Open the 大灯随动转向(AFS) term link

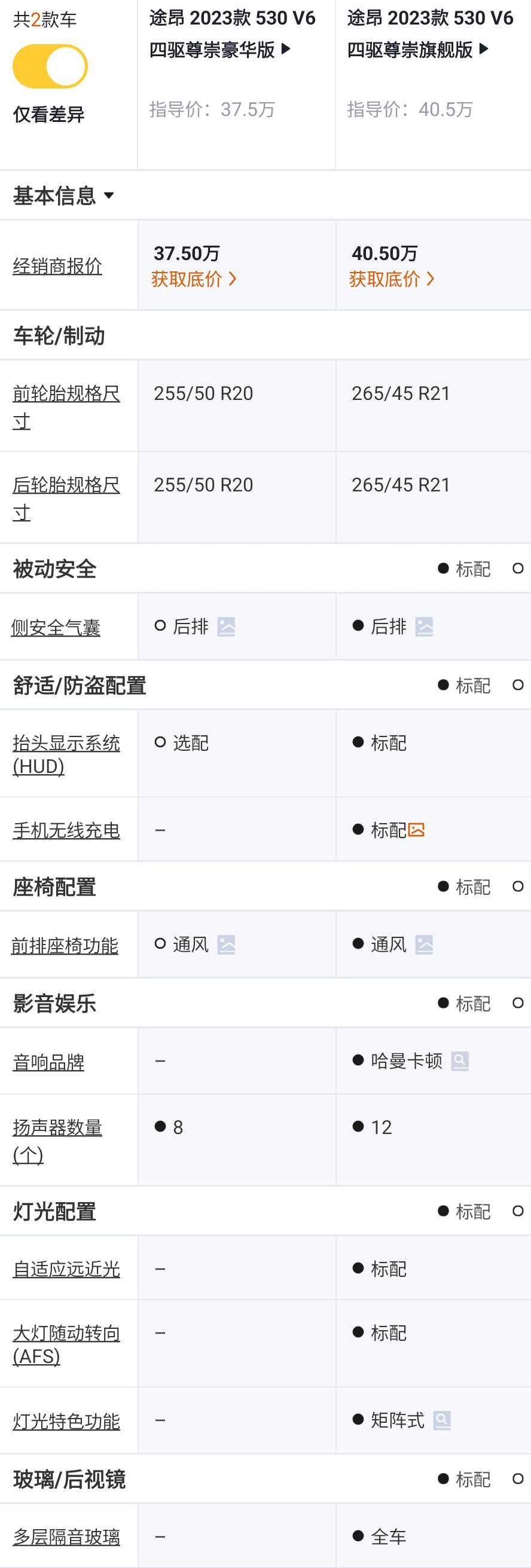[x=66, y=1344]
